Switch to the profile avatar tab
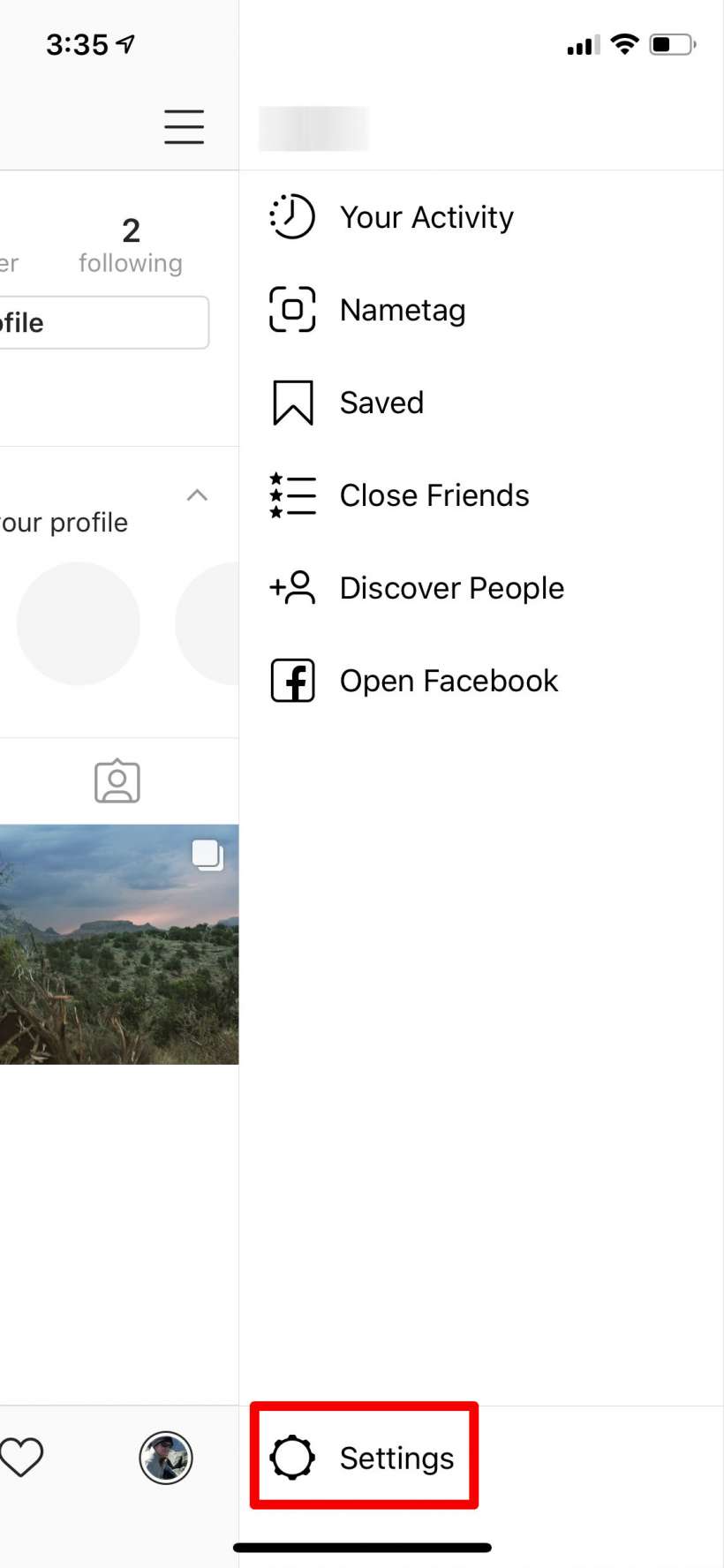The width and height of the screenshot is (724, 1568). point(166,1458)
